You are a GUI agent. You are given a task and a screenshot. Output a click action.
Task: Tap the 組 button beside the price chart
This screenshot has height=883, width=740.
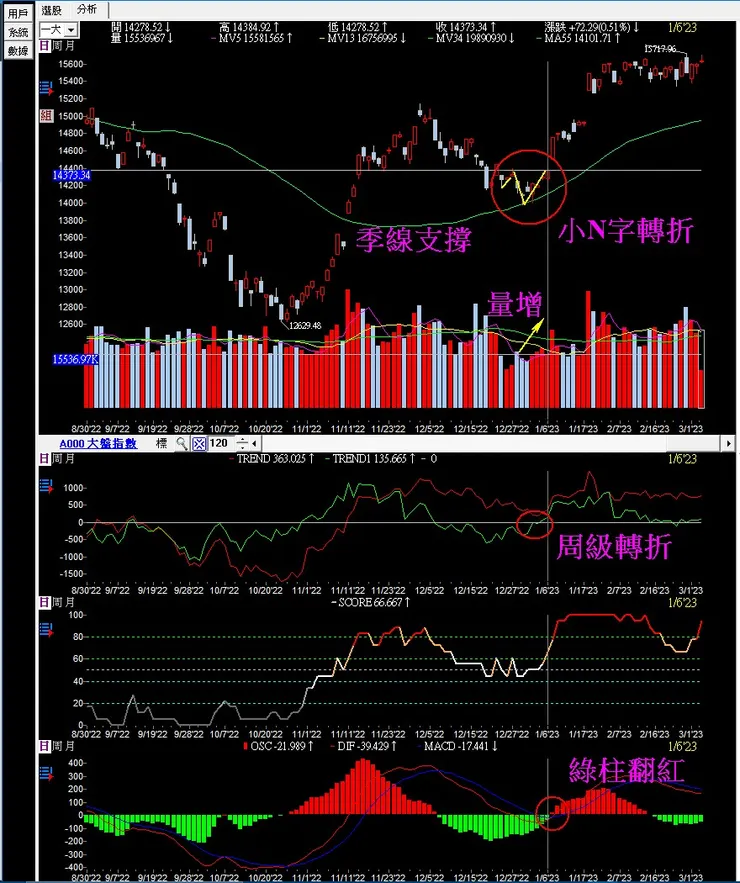pos(45,115)
